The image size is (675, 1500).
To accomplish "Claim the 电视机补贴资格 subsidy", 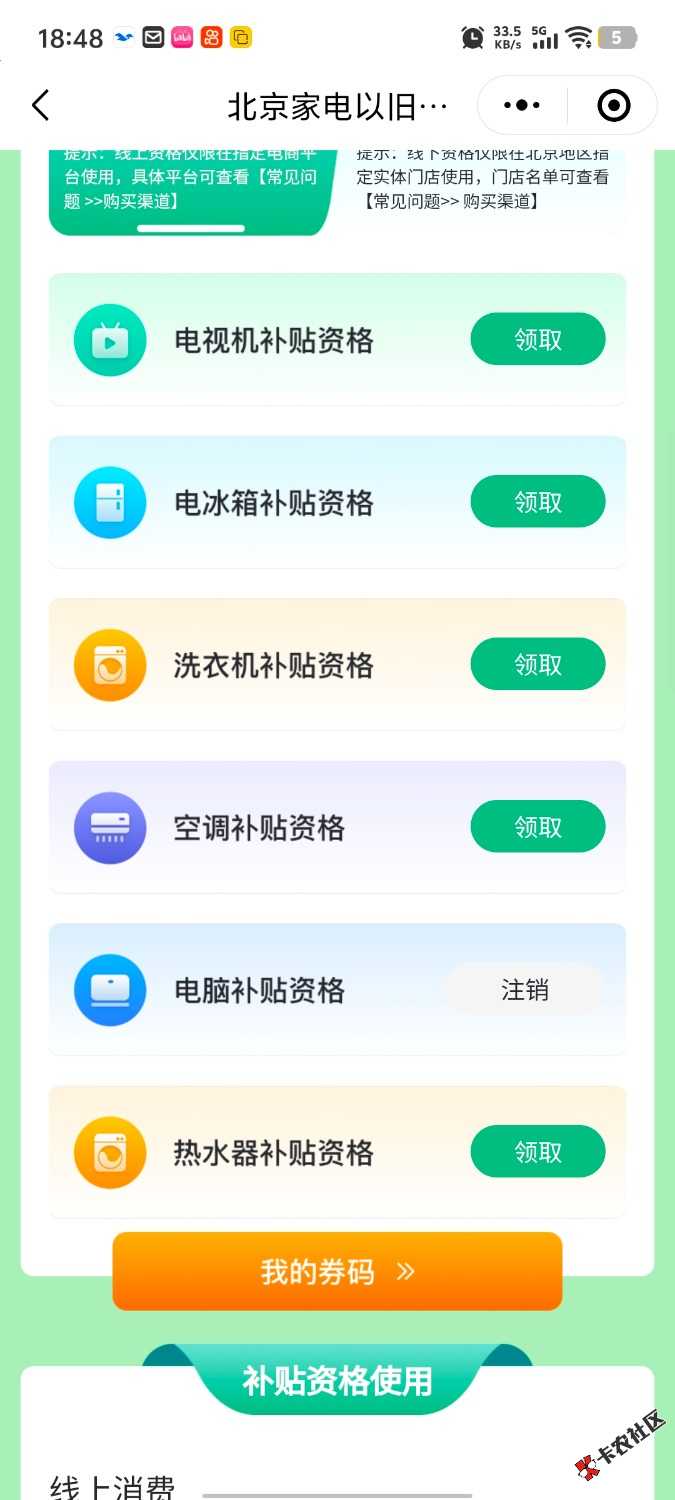I will click(x=538, y=339).
